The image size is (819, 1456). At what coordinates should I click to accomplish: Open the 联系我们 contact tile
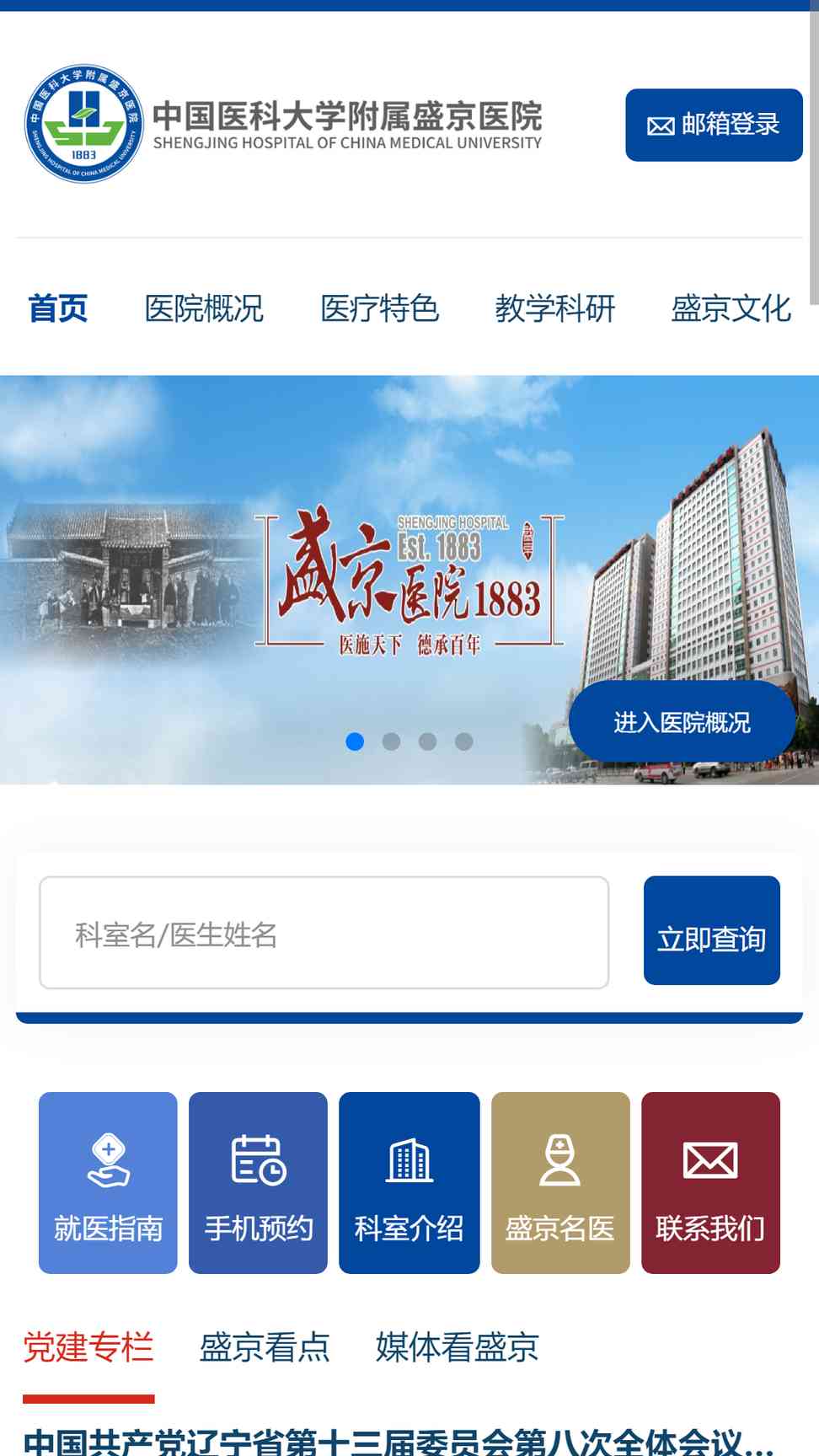(710, 1182)
